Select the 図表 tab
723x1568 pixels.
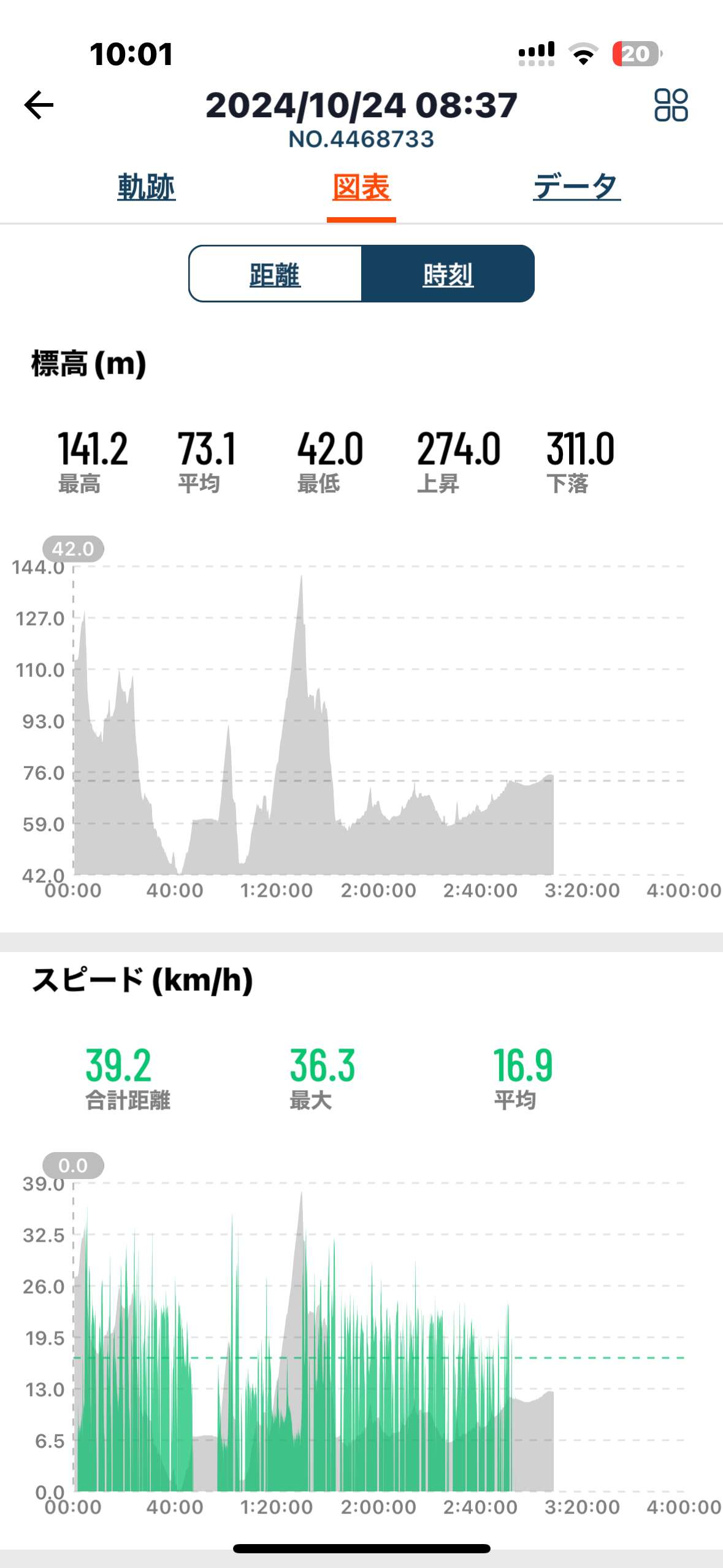tap(361, 187)
